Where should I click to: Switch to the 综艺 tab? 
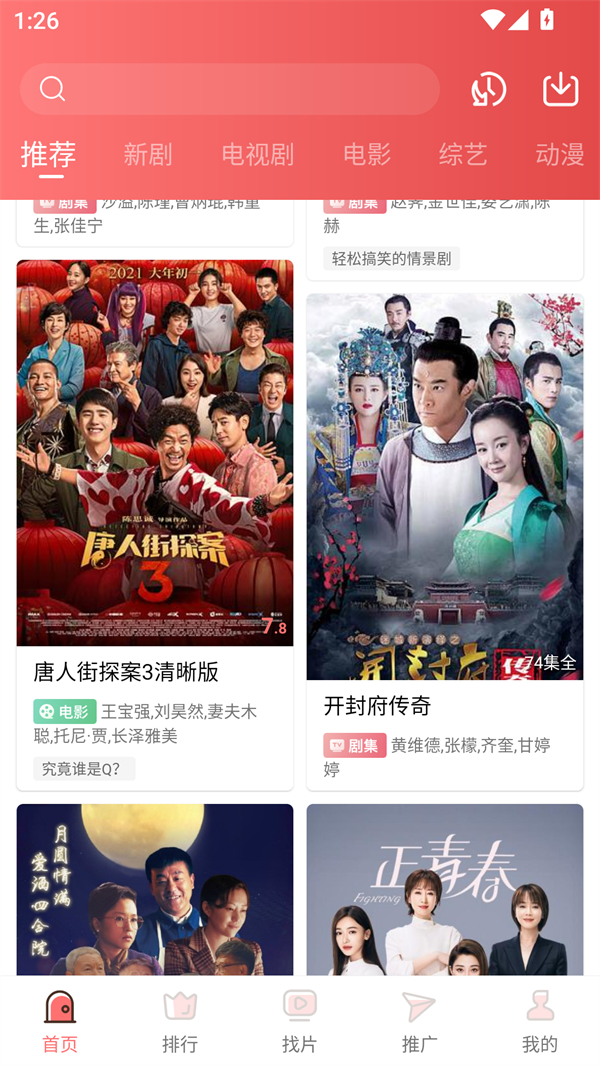[463, 154]
